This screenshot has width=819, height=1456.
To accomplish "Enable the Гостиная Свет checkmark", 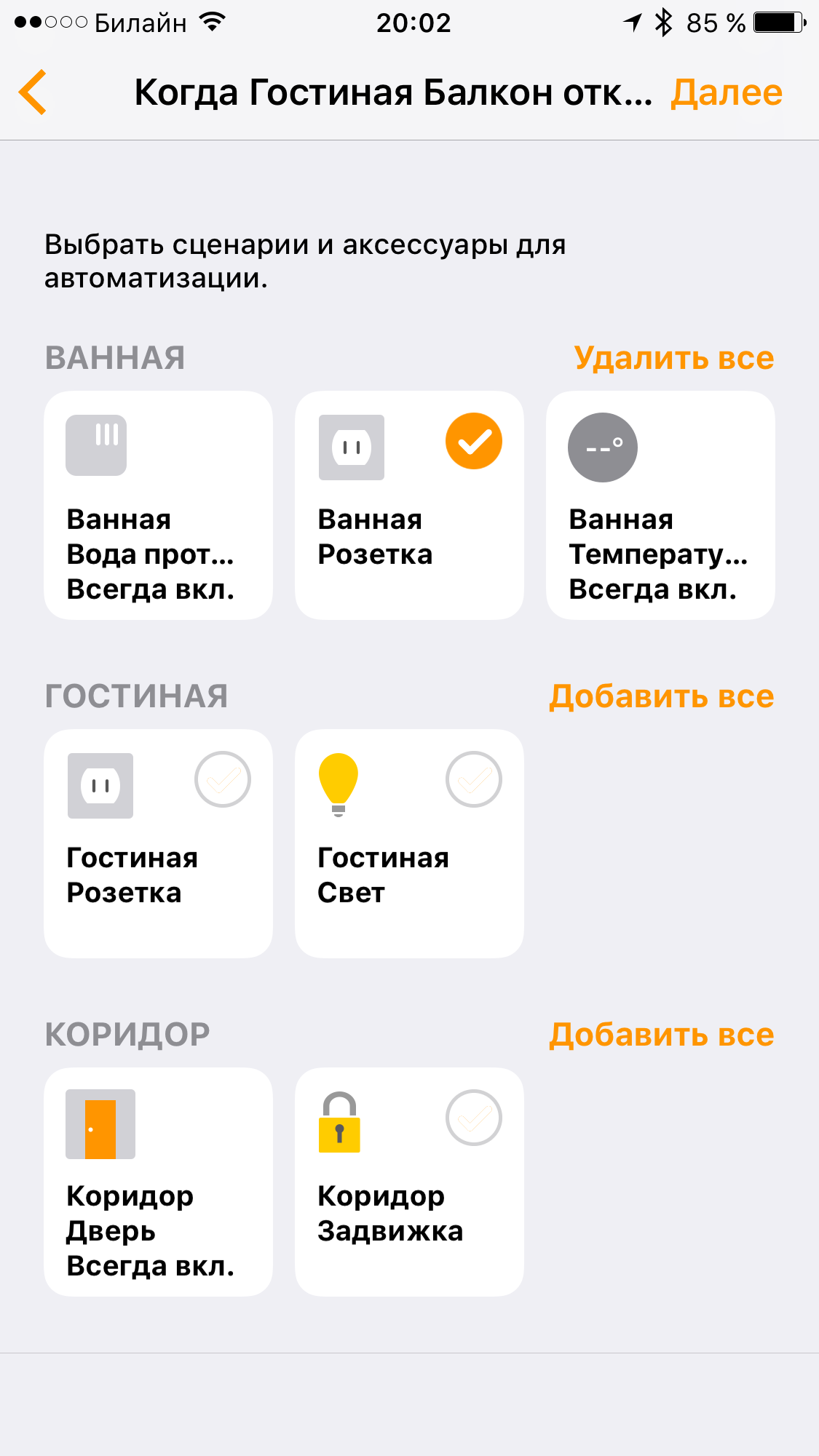I will click(474, 779).
